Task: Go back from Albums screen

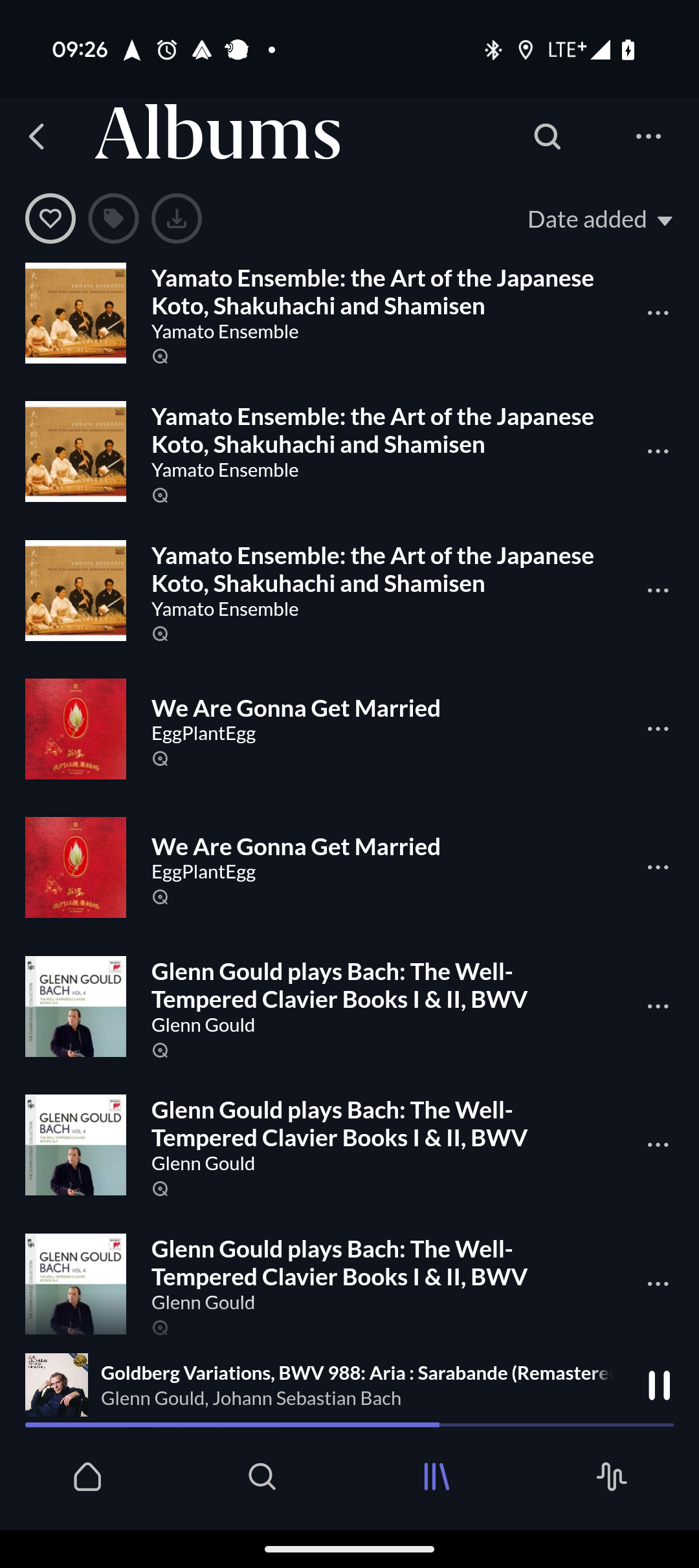Action: coord(38,136)
